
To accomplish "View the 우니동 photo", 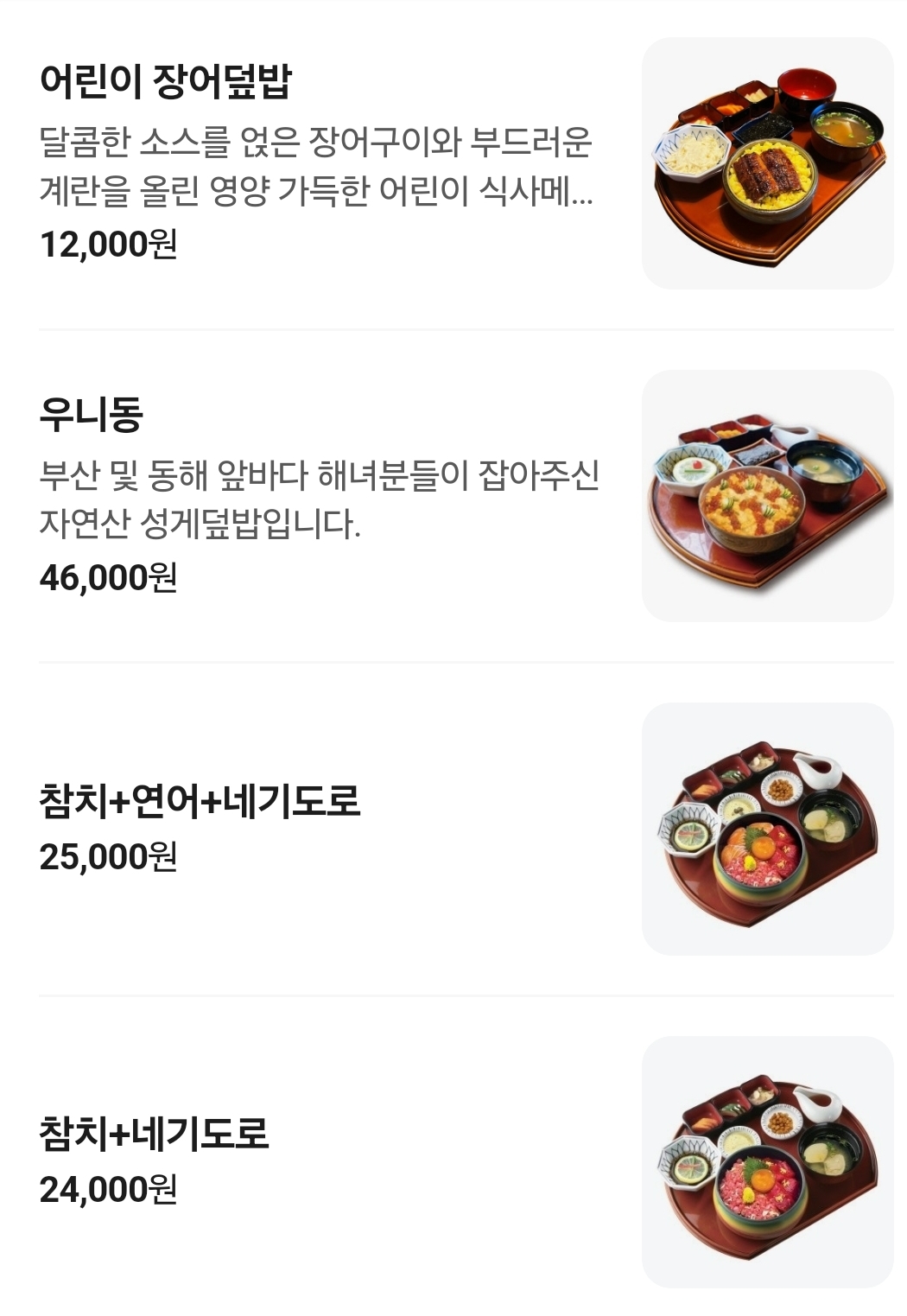I will pos(767,496).
